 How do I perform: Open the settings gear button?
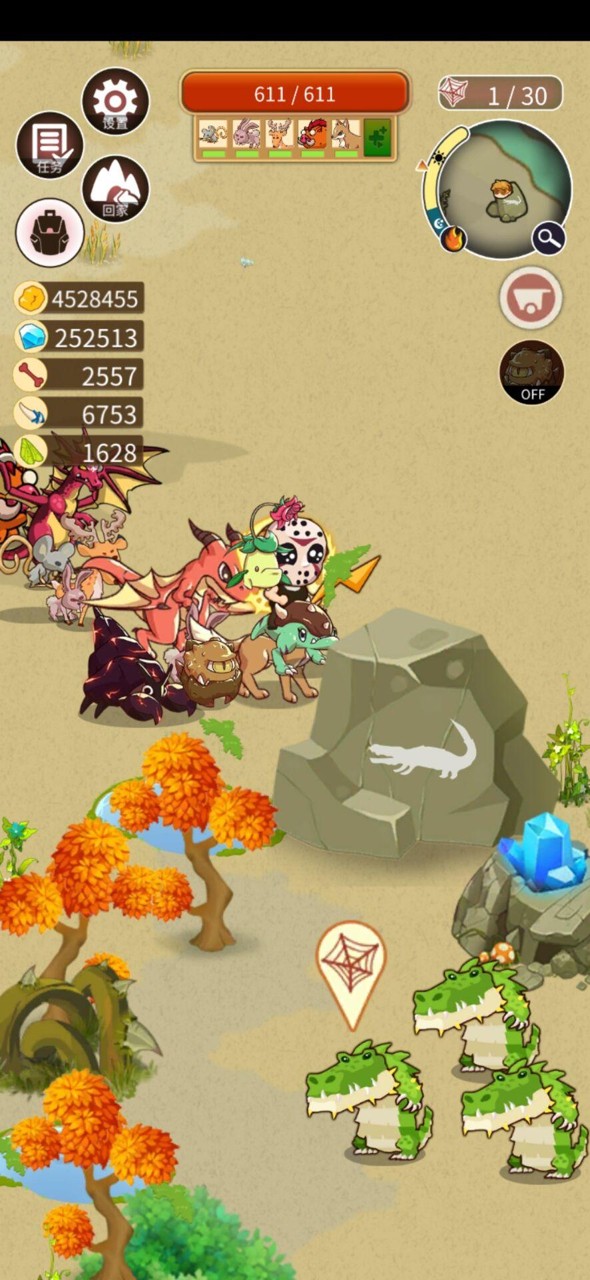[115, 101]
